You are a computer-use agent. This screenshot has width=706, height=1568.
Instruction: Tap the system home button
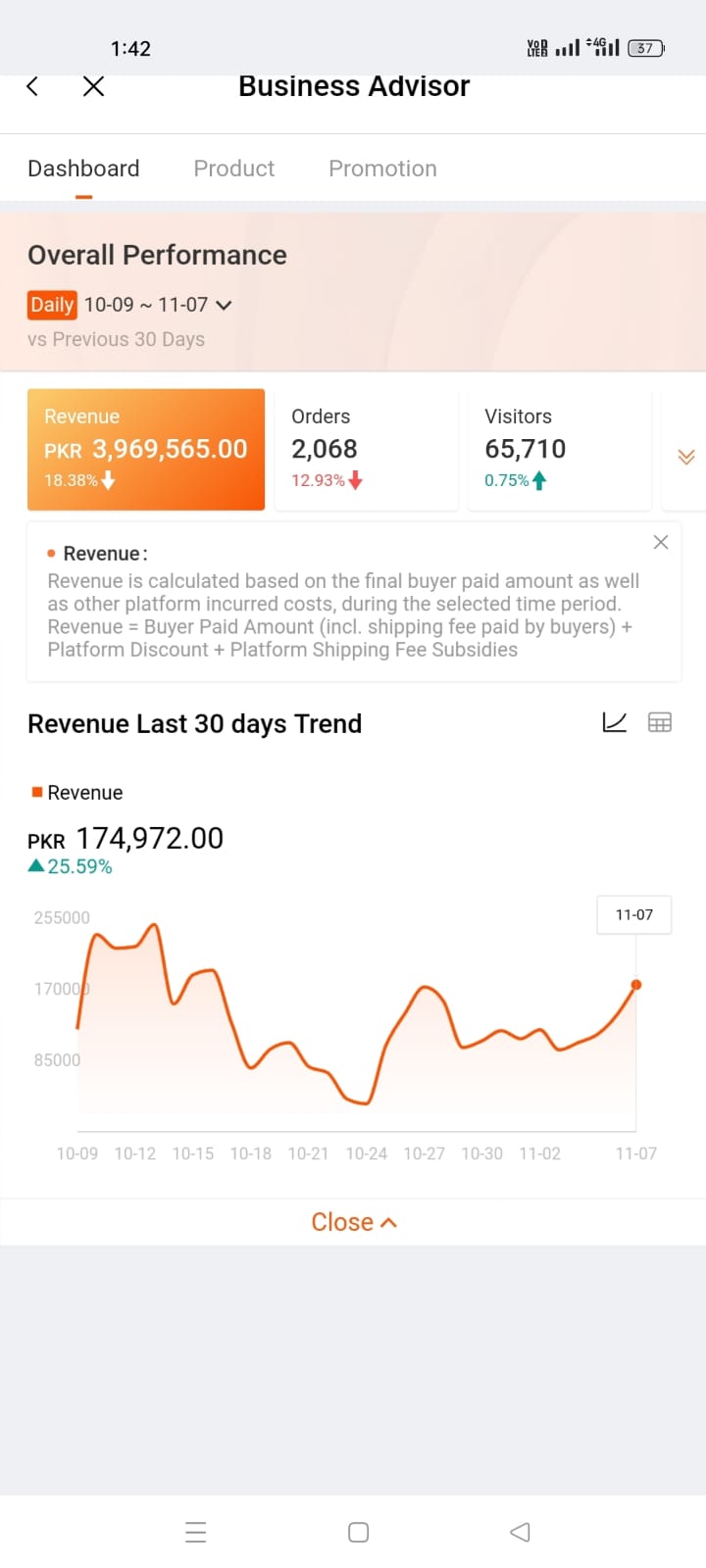point(359,1532)
